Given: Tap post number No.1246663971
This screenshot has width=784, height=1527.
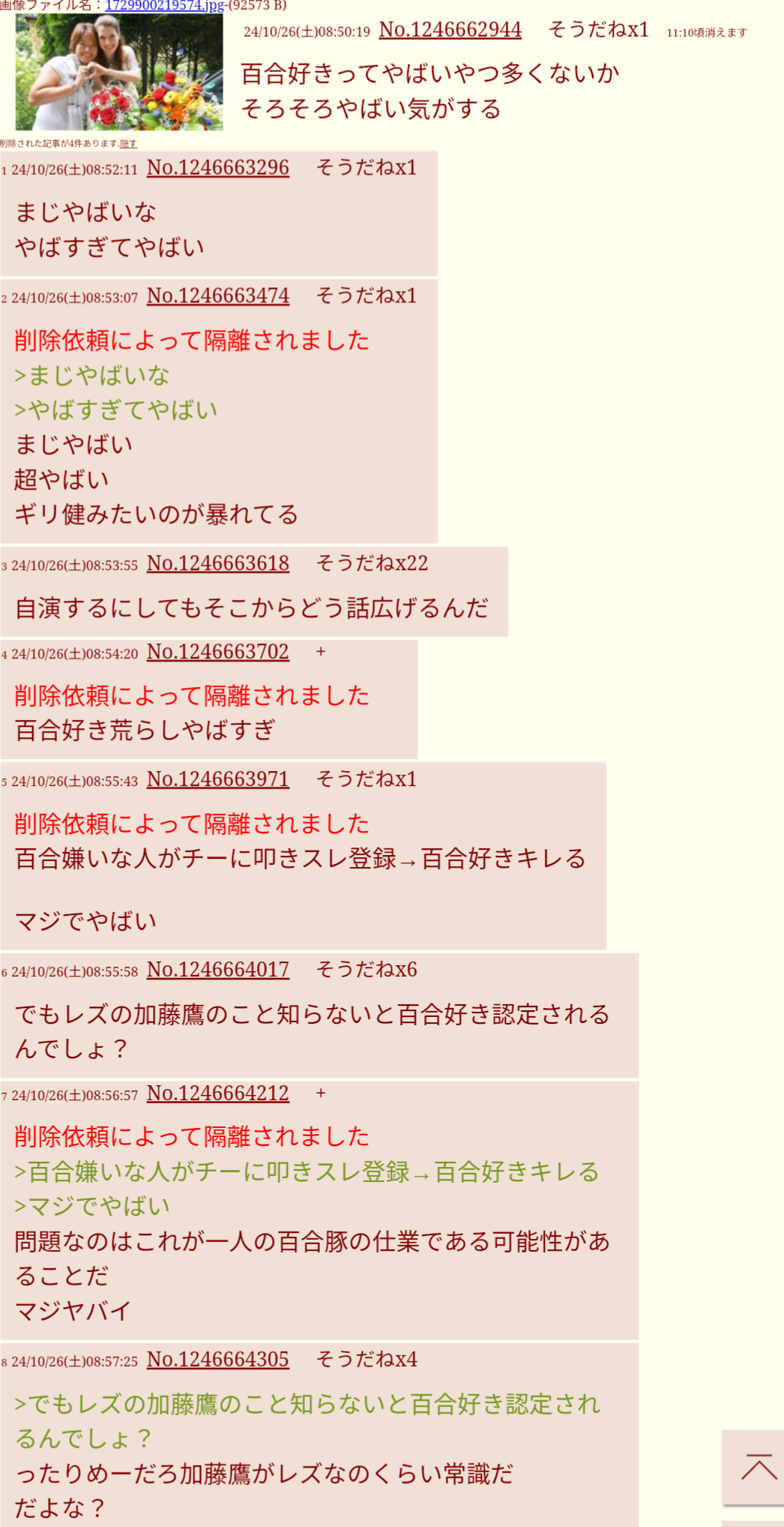Looking at the screenshot, I should 217,779.
